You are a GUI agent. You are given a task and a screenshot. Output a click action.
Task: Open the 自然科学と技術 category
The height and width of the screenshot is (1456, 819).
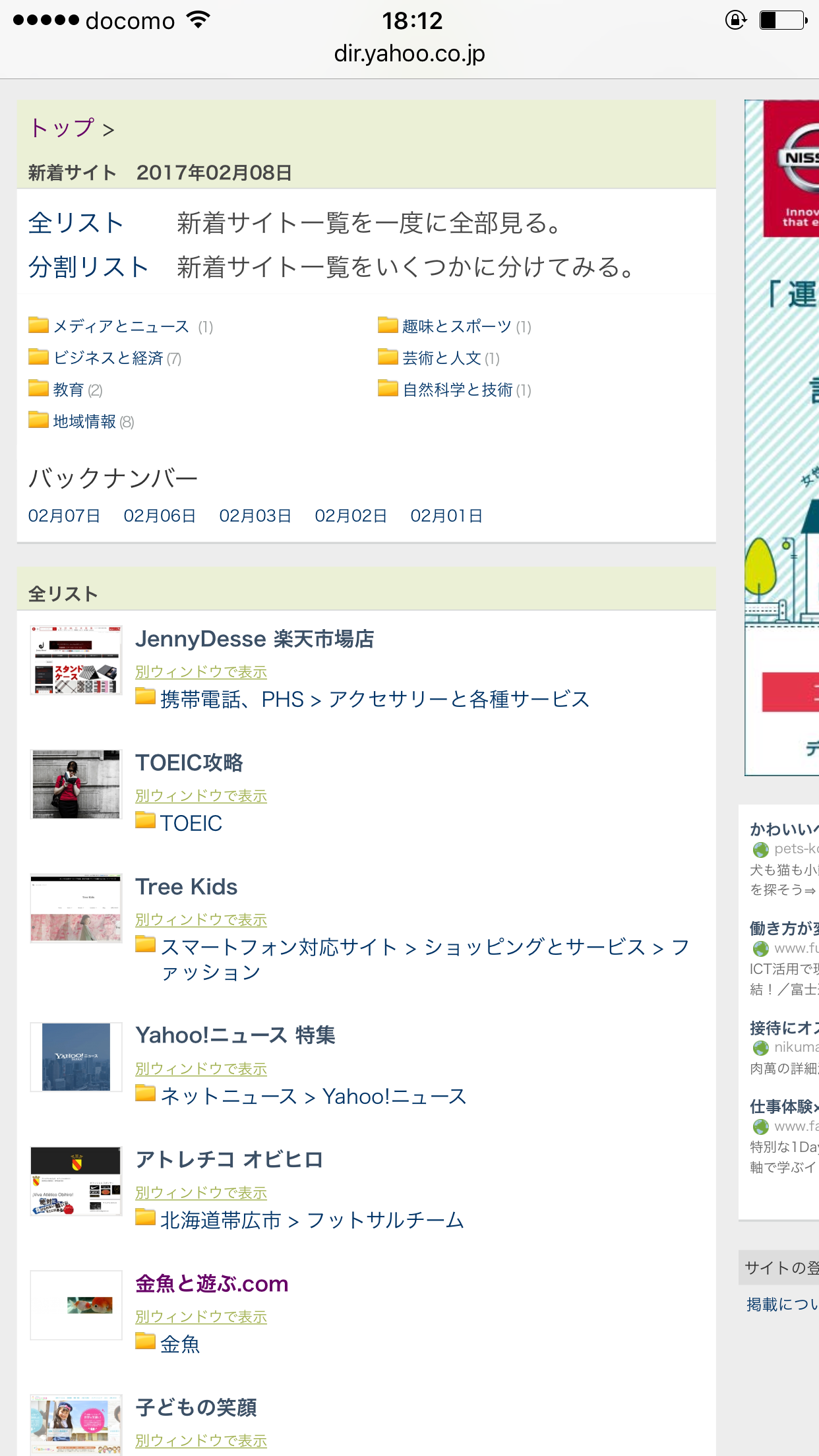pos(458,390)
